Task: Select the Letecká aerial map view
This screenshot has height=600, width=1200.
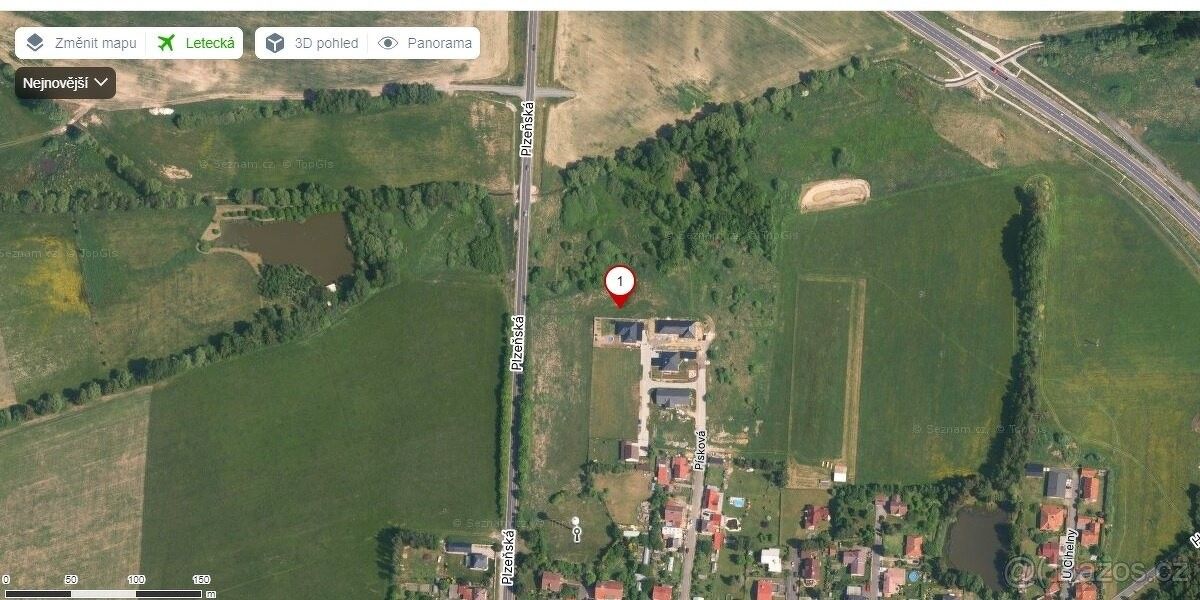Action: [197, 43]
